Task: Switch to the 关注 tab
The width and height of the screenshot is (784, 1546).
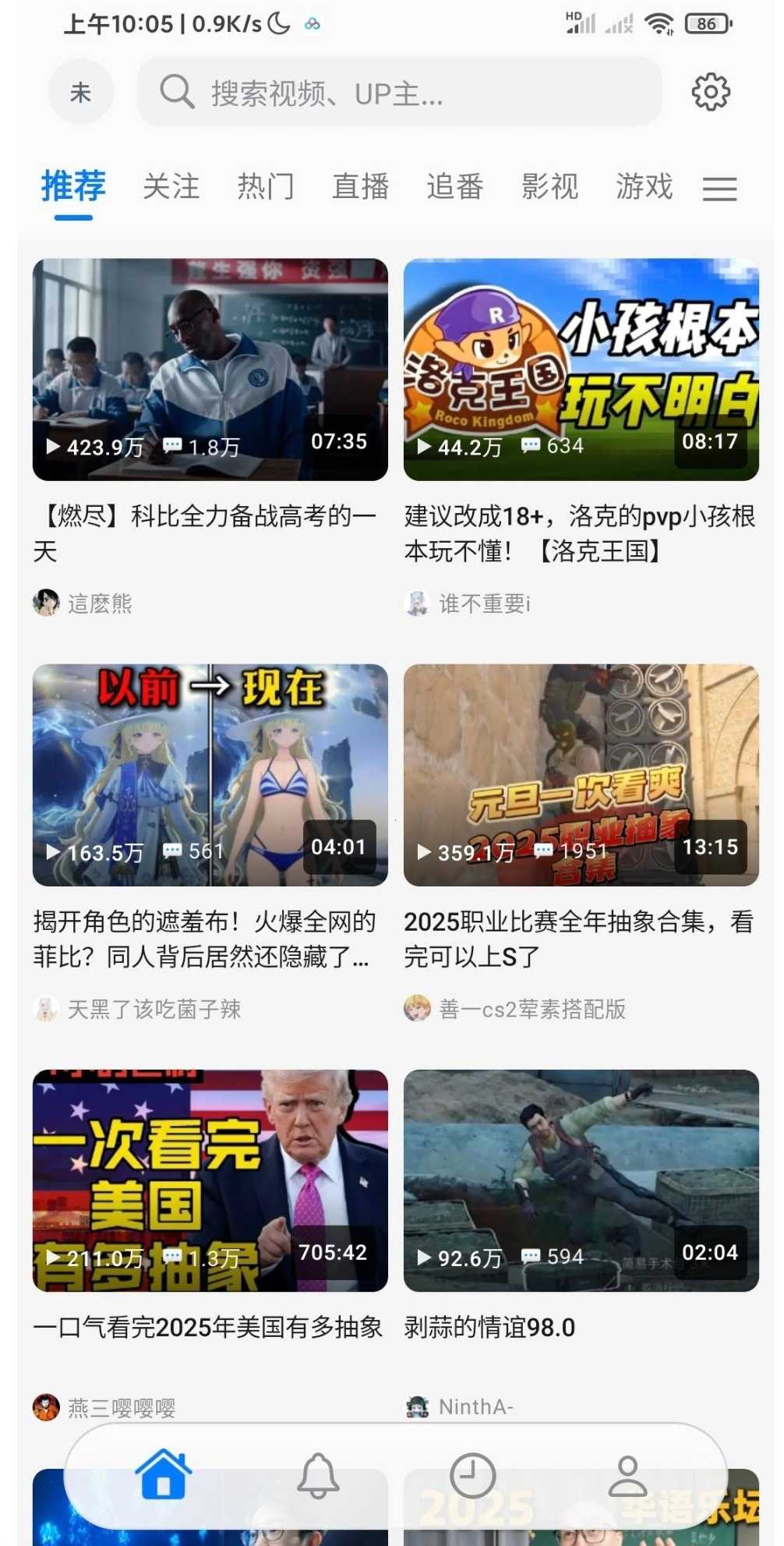Action: click(171, 187)
